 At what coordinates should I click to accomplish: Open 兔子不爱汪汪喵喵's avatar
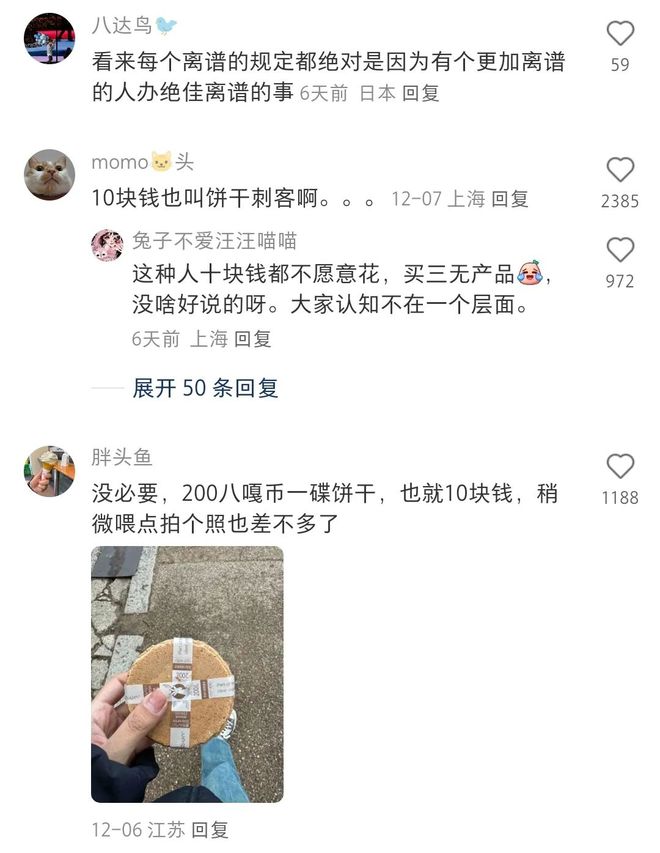107,244
